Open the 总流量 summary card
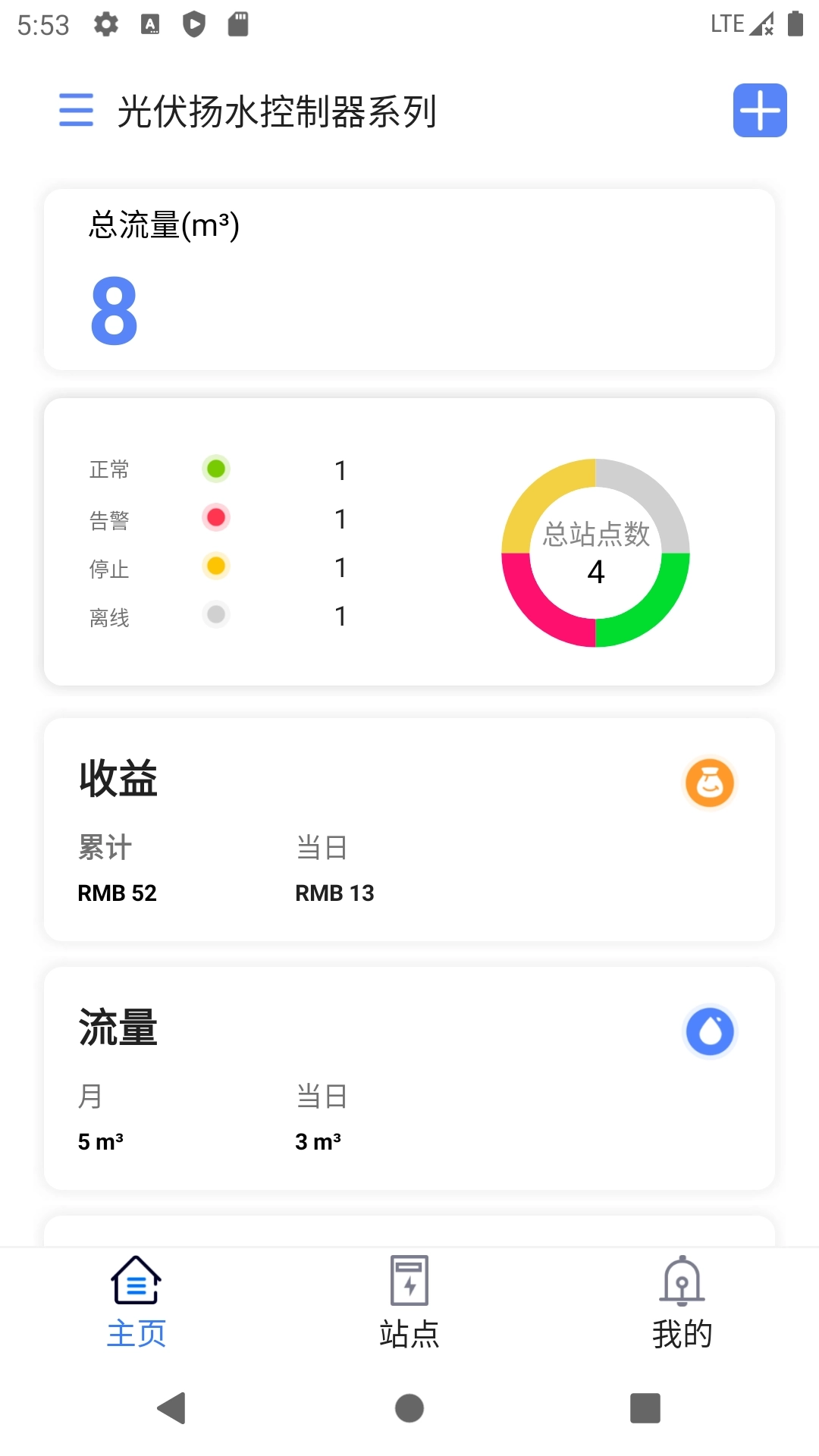The image size is (819, 1456). tap(409, 278)
